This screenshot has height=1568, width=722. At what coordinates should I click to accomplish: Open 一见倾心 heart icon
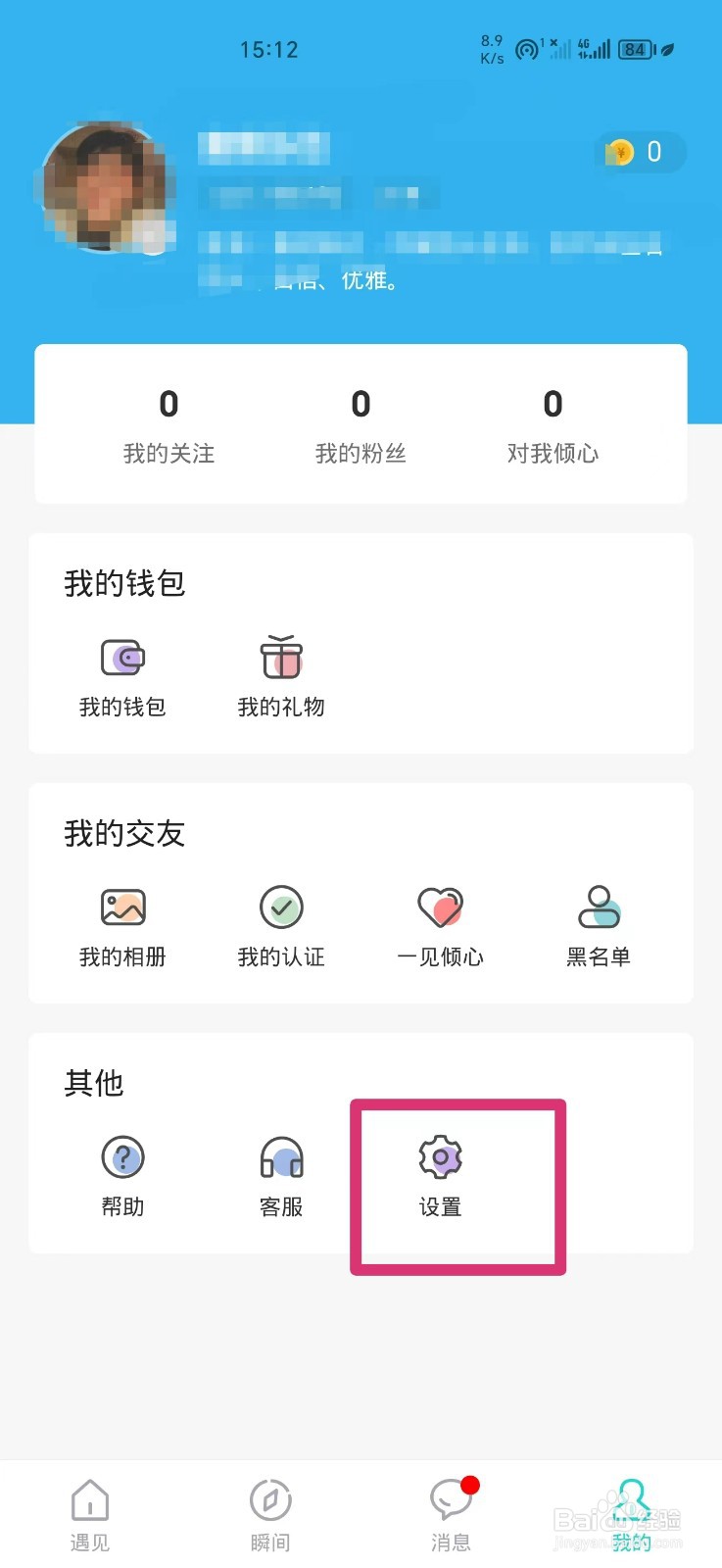pyautogui.click(x=440, y=906)
